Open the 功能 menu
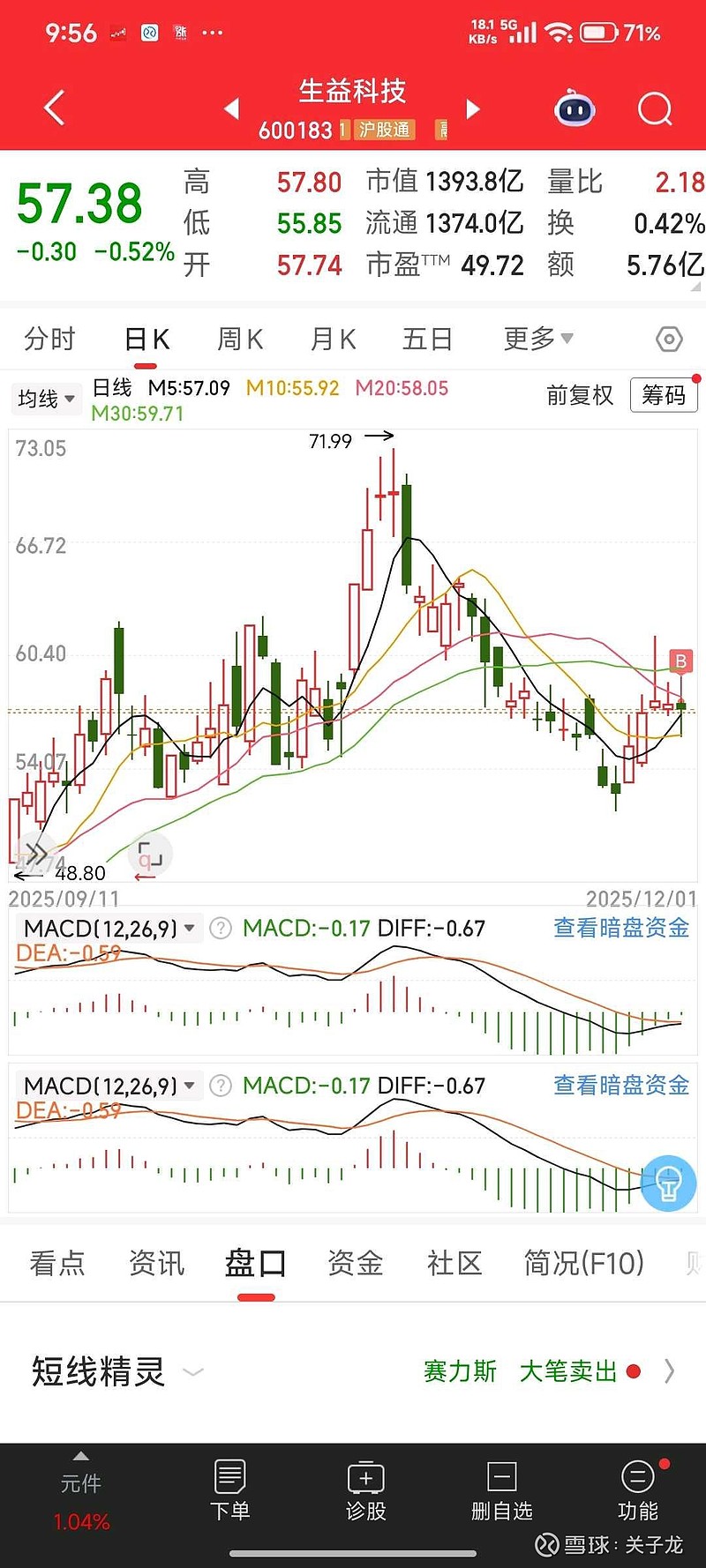The height and width of the screenshot is (1568, 706). tap(638, 1490)
